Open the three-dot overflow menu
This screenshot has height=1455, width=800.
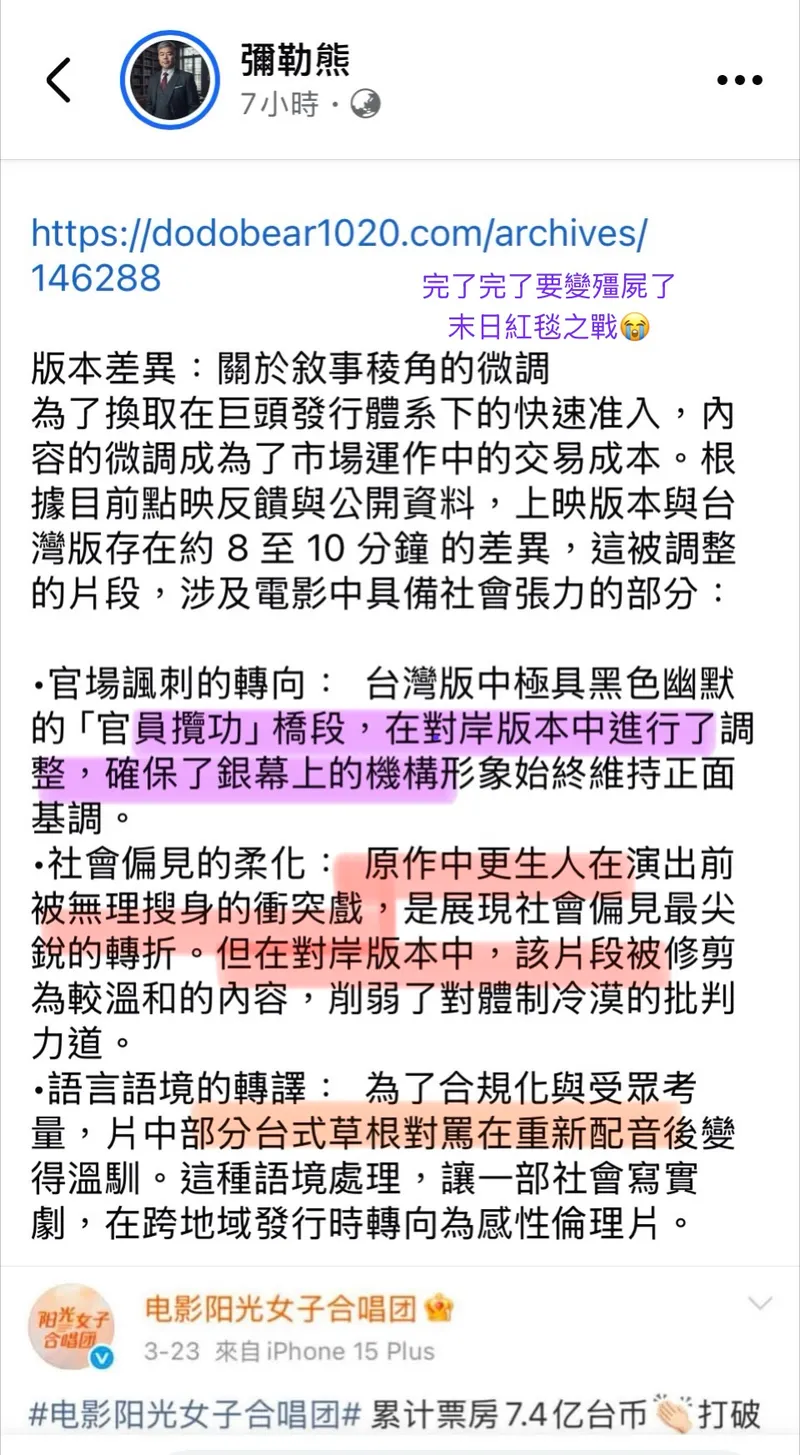coord(740,80)
